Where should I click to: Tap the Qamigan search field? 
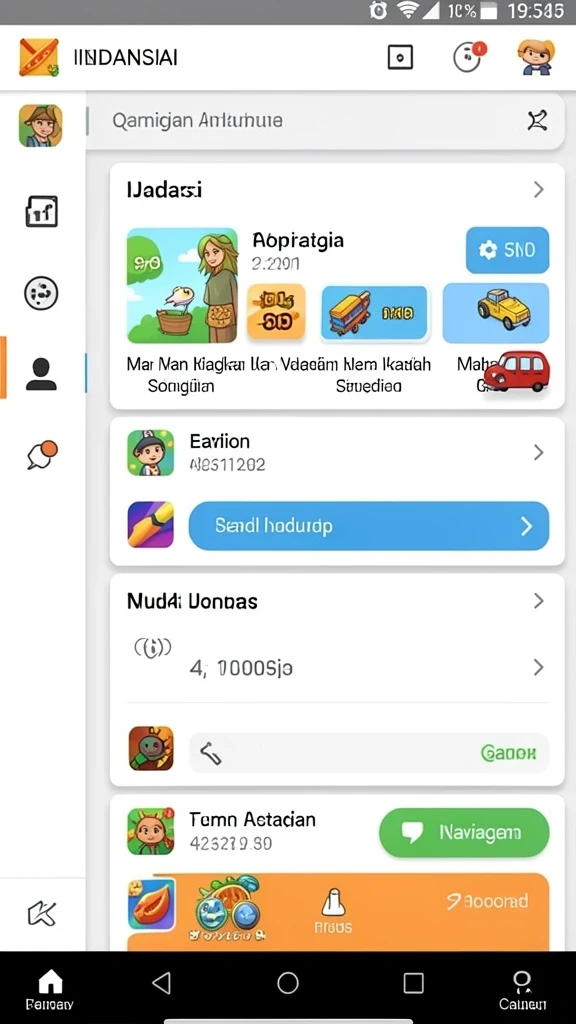(x=325, y=121)
